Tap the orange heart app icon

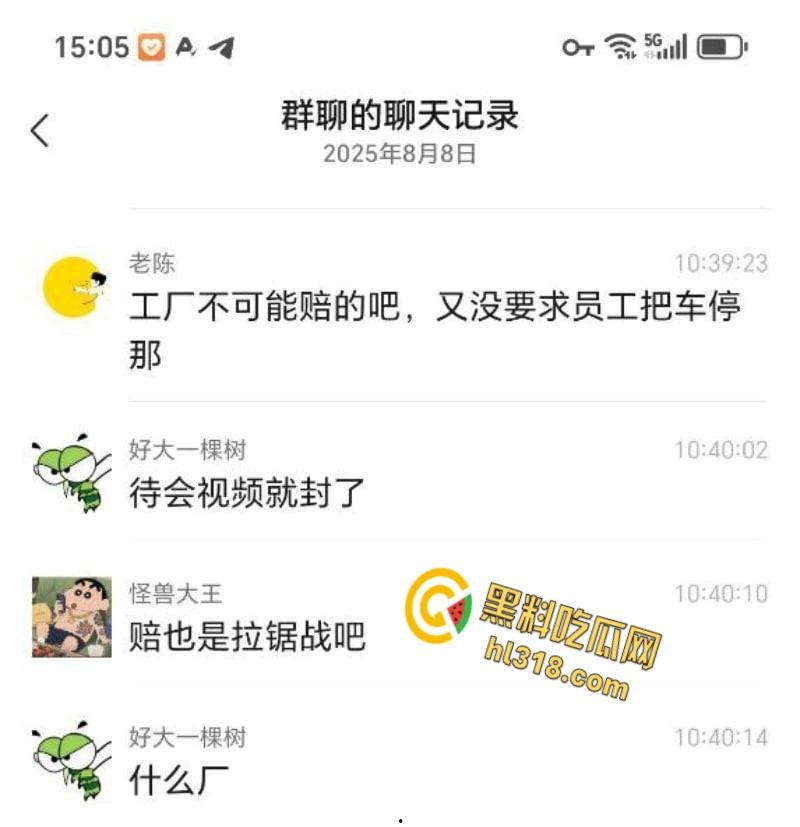[150, 46]
